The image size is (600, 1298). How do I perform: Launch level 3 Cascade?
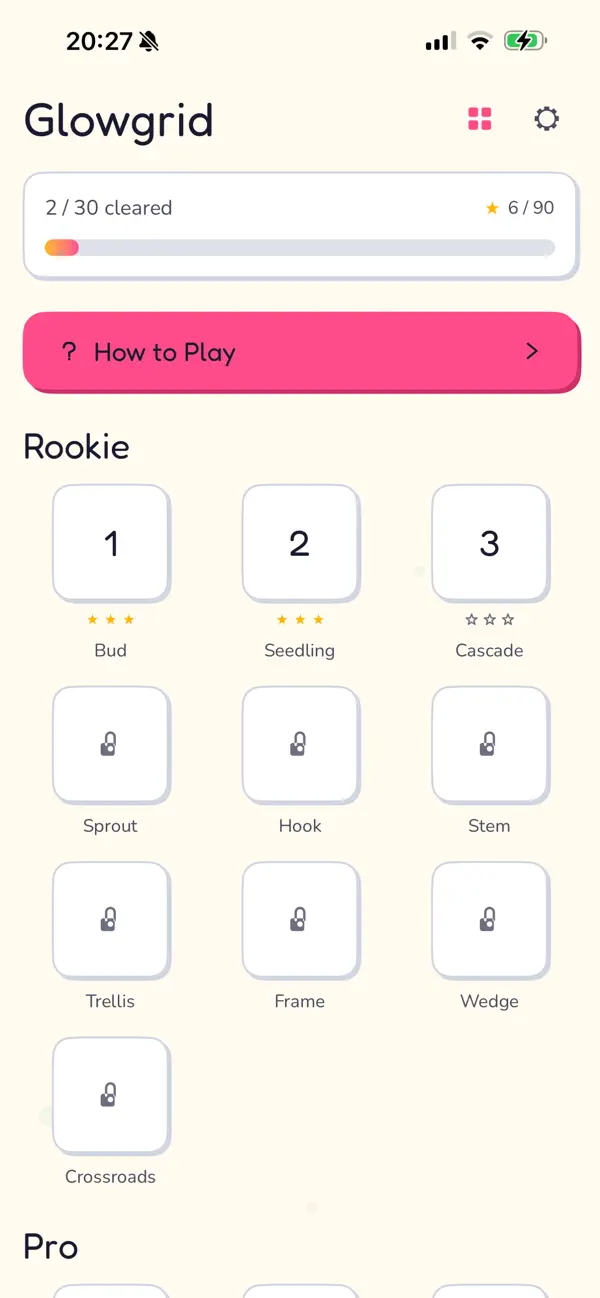click(490, 543)
